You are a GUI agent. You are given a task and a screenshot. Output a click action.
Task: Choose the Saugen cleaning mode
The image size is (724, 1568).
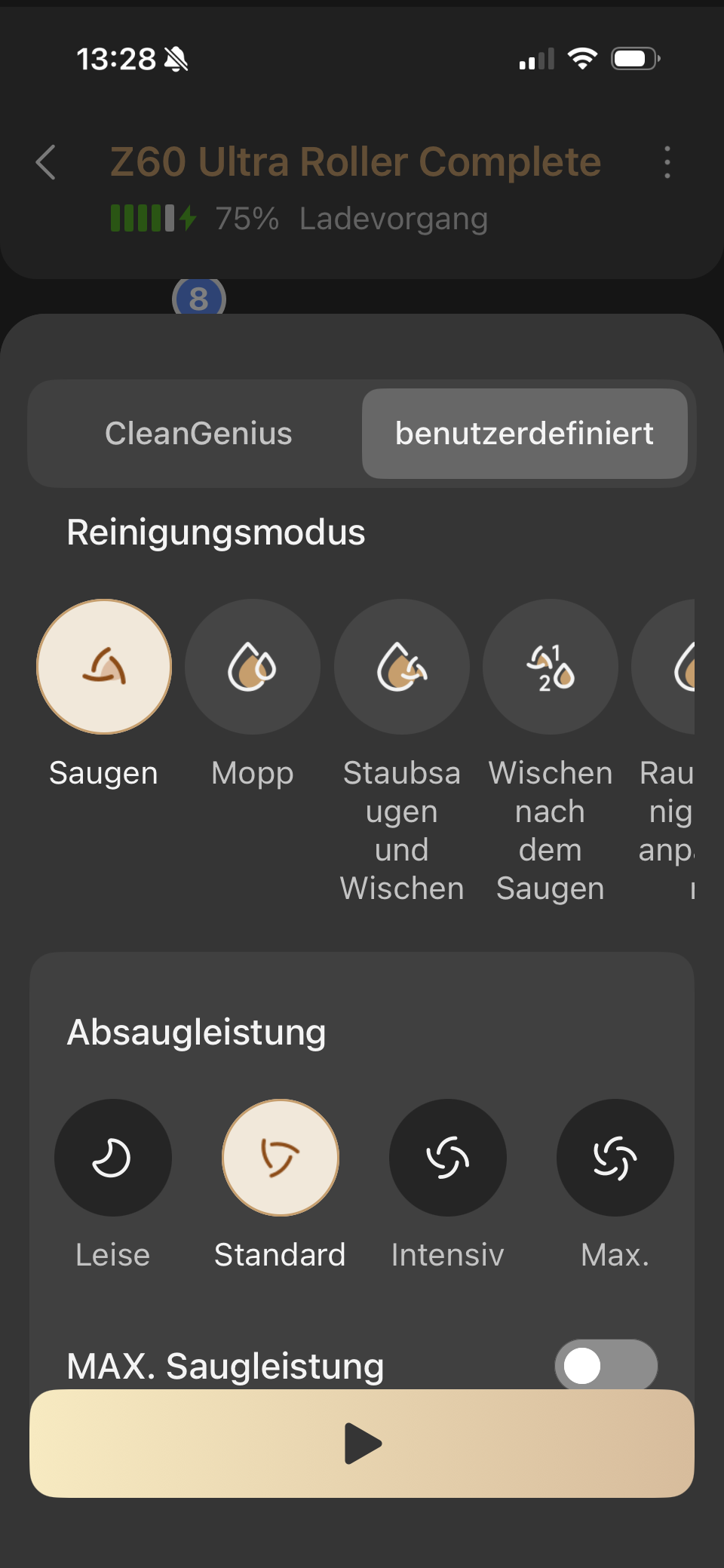tap(104, 667)
